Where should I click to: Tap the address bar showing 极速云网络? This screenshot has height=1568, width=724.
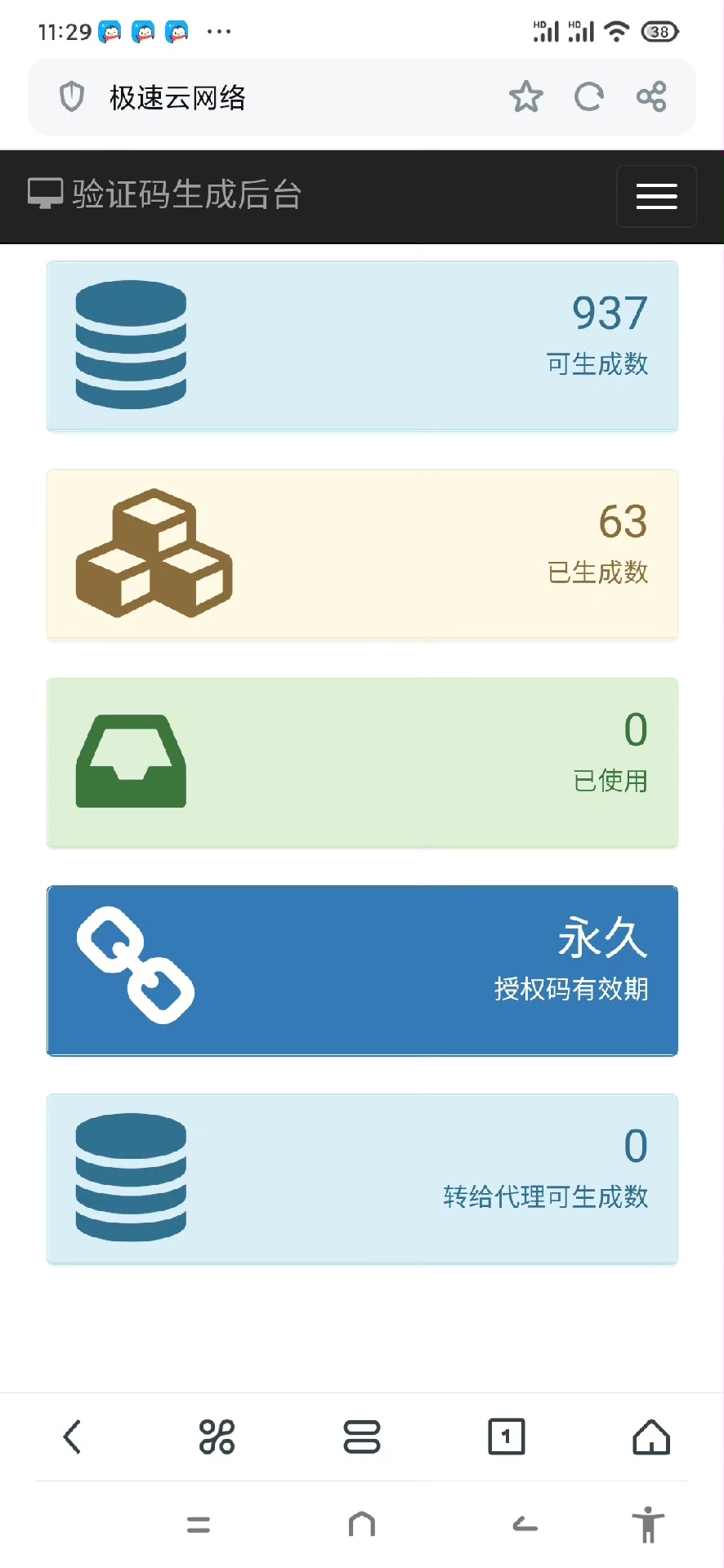[286, 97]
